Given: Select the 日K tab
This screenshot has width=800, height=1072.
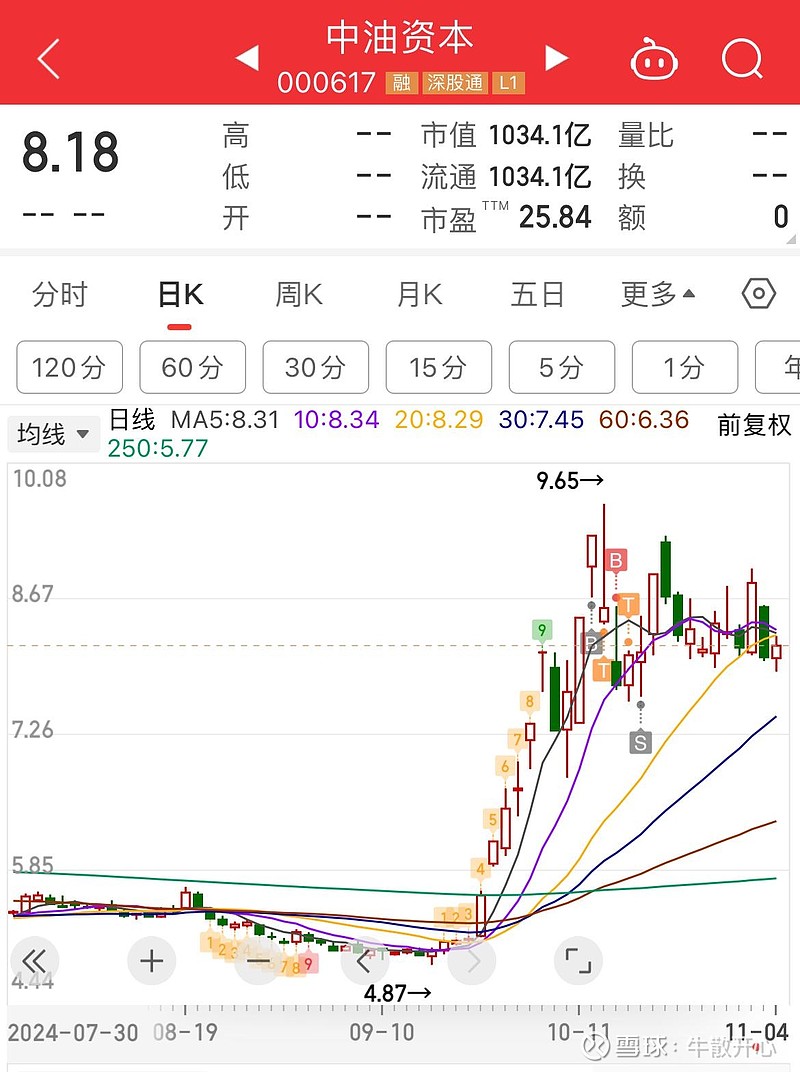Looking at the screenshot, I should tap(180, 295).
